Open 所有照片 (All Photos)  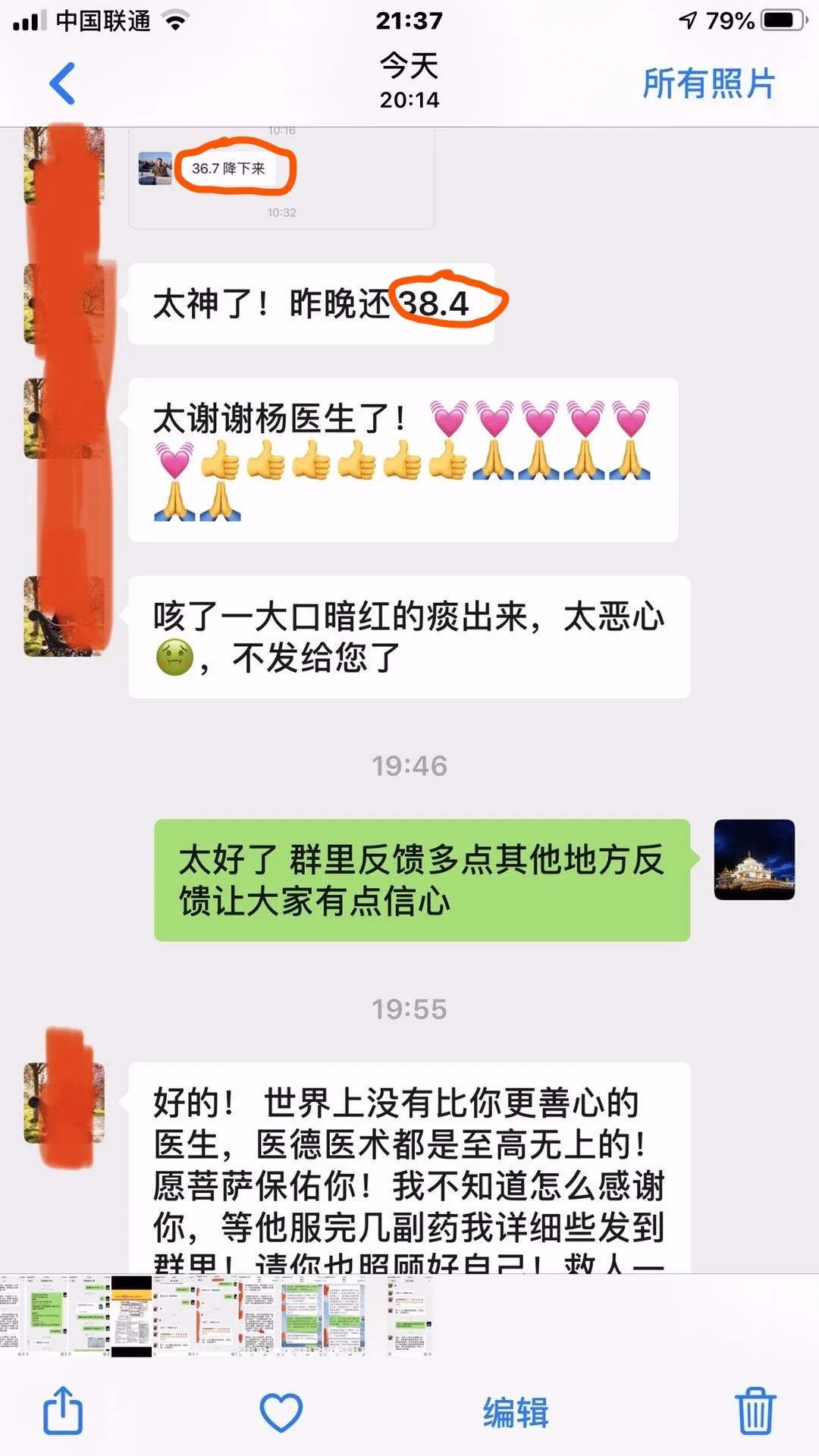[x=708, y=83]
